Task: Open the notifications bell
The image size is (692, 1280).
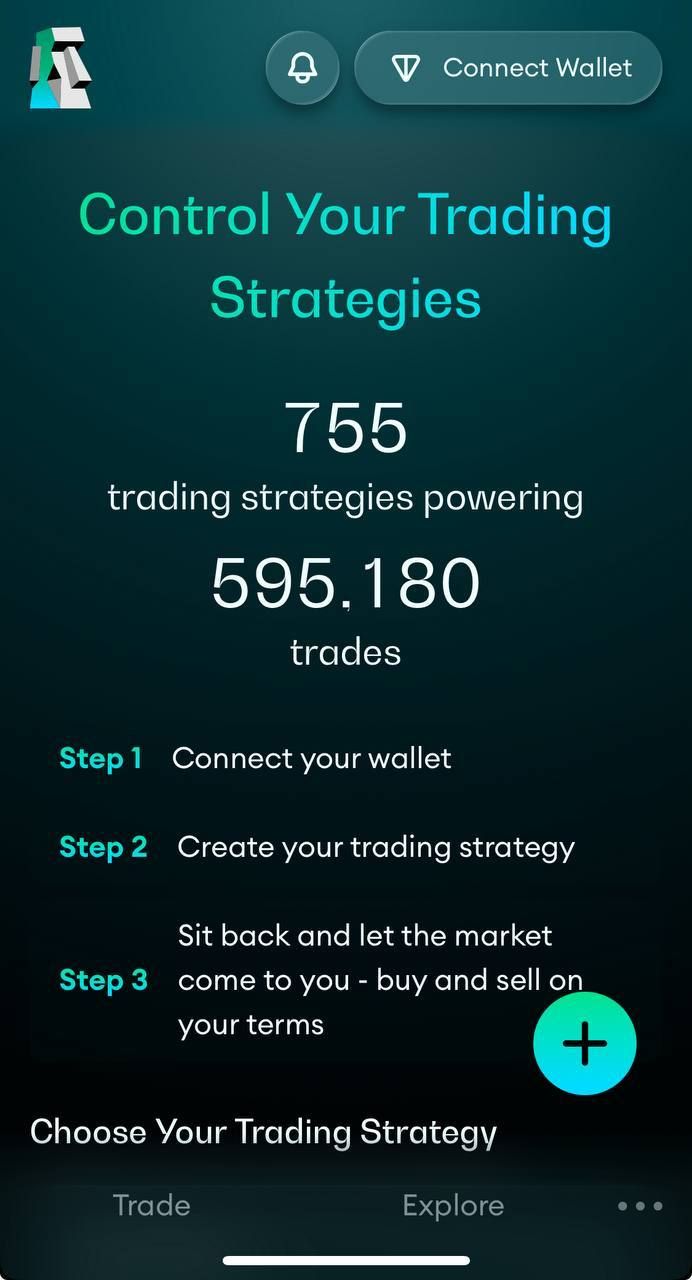Action: click(302, 68)
